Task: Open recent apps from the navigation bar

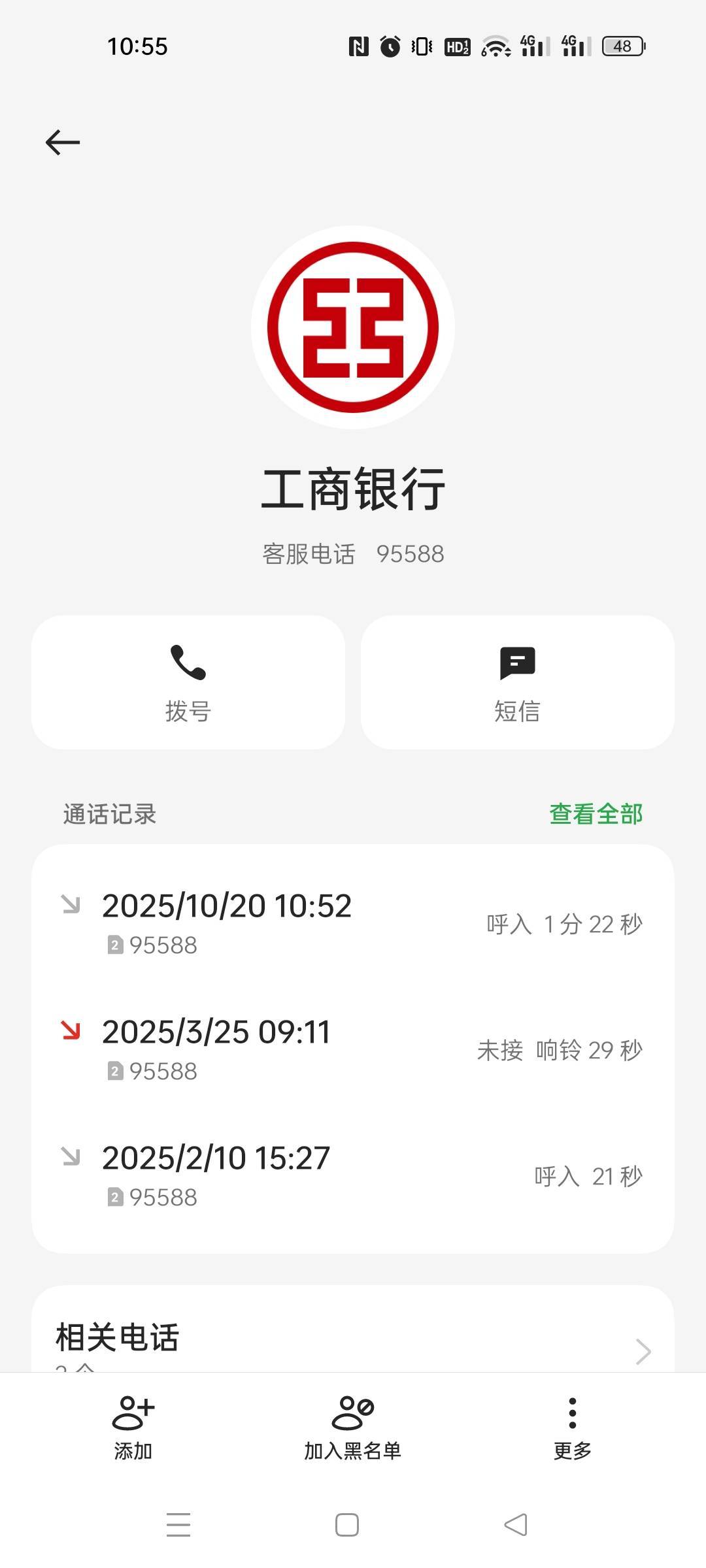Action: click(x=178, y=1525)
